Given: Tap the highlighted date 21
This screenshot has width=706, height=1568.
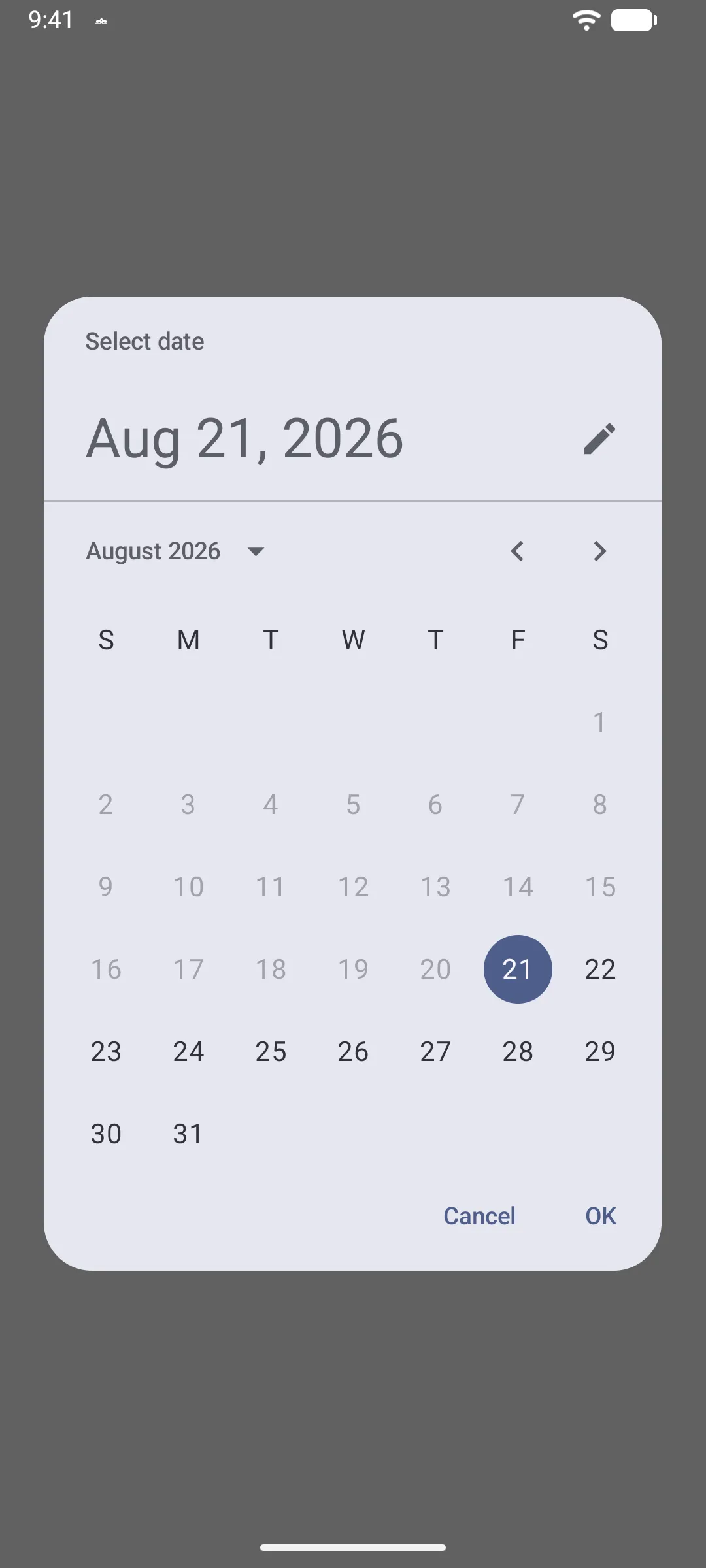Looking at the screenshot, I should [x=518, y=970].
